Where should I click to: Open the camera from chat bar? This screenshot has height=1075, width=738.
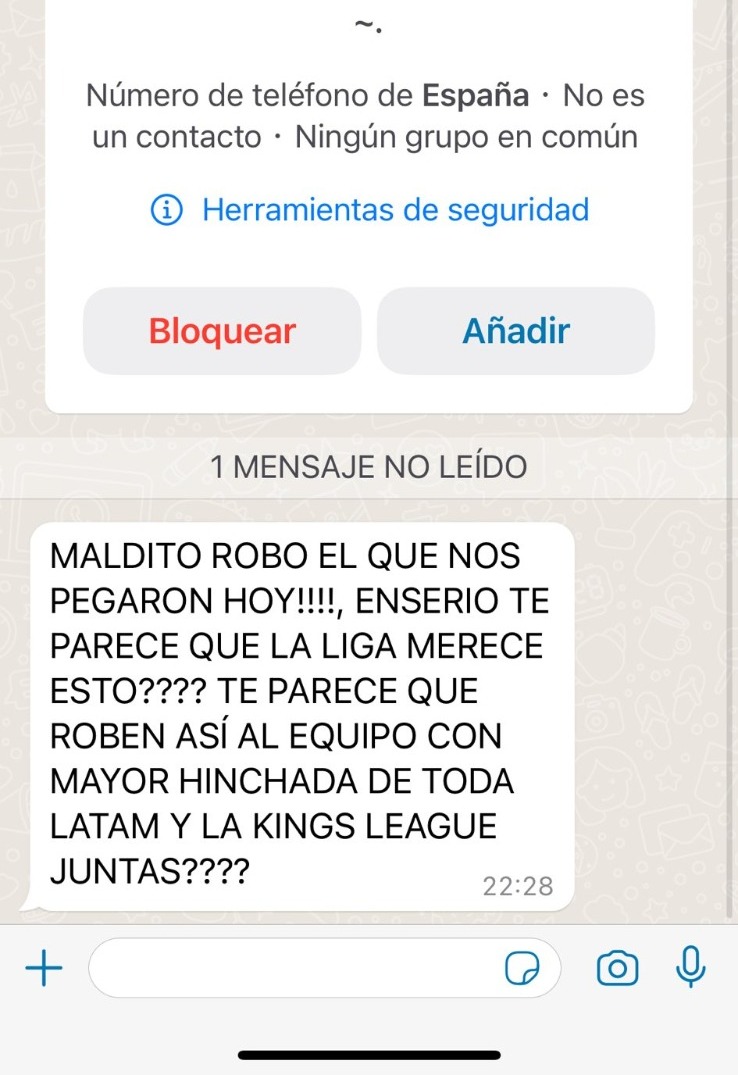click(617, 968)
